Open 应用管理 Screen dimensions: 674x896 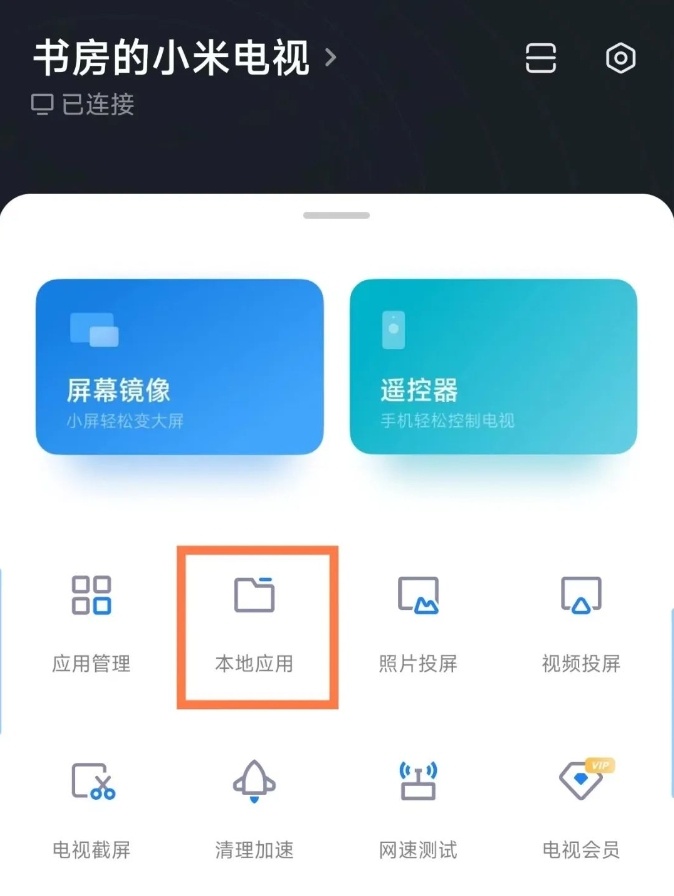point(91,620)
